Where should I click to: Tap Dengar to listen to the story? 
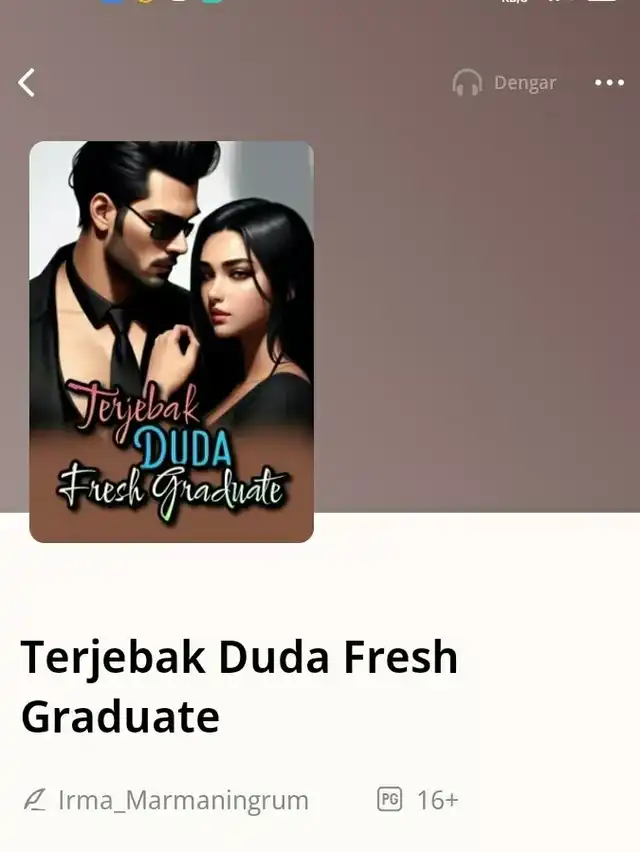pyautogui.click(x=504, y=83)
